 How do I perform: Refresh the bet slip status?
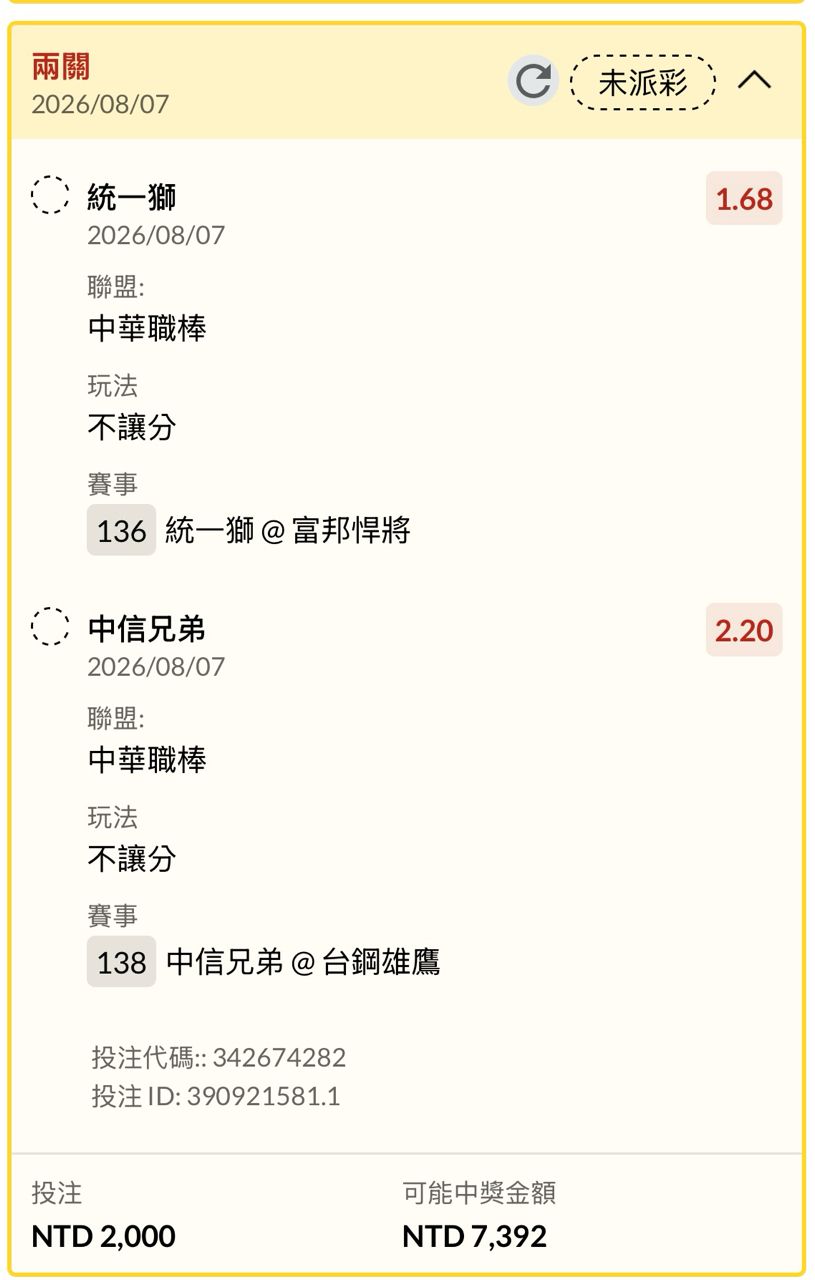pos(533,81)
